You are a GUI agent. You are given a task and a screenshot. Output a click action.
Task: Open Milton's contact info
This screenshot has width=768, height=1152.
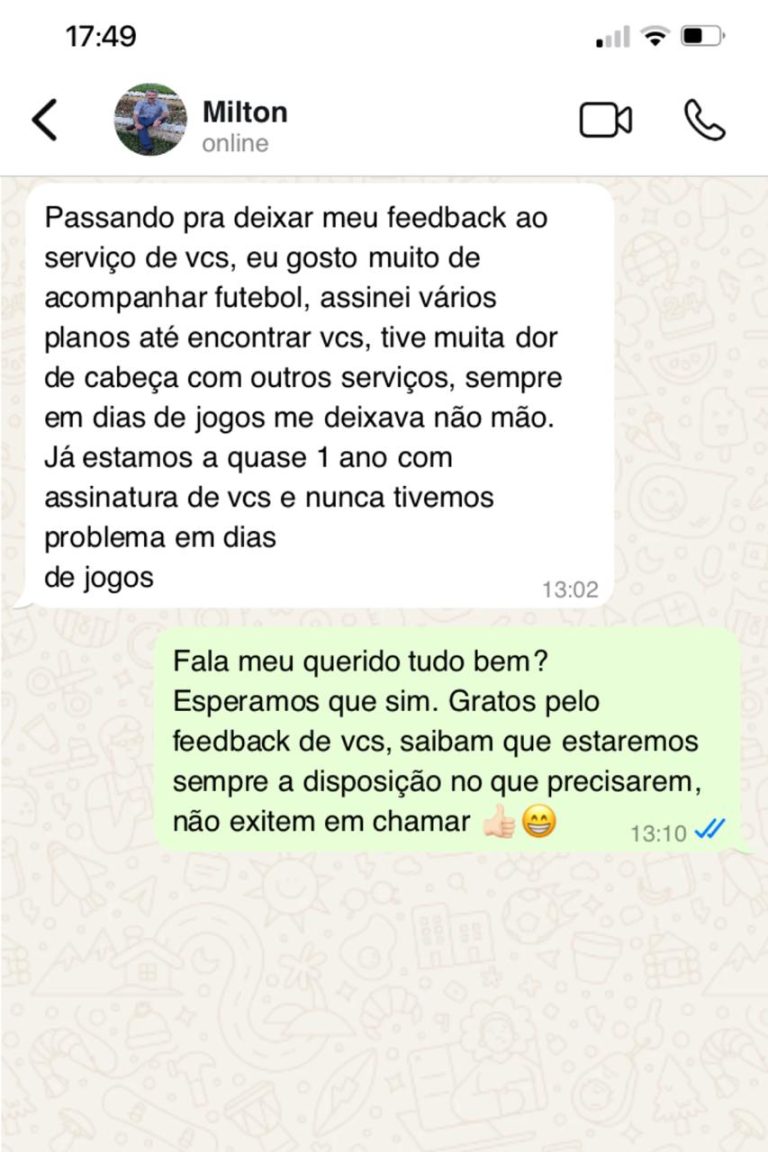click(245, 124)
